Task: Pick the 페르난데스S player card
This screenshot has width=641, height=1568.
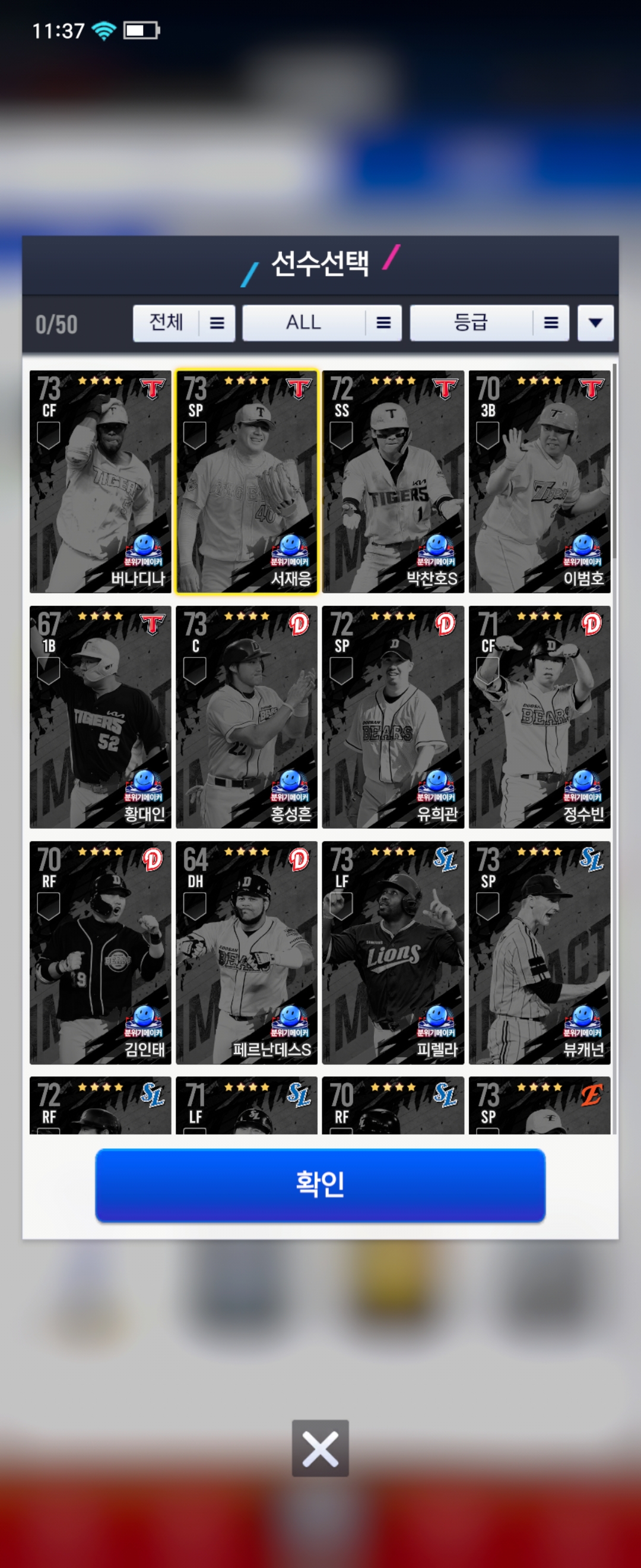Action: 246,953
